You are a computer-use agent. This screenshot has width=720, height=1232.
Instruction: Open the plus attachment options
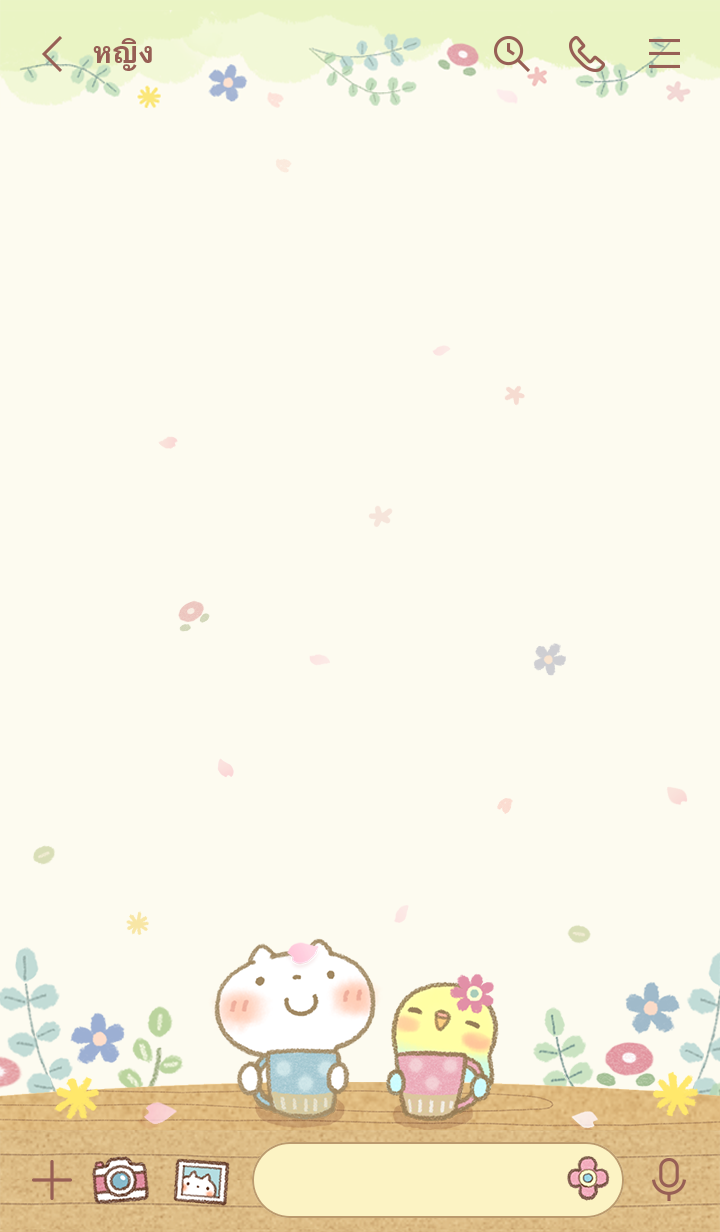[x=51, y=1180]
